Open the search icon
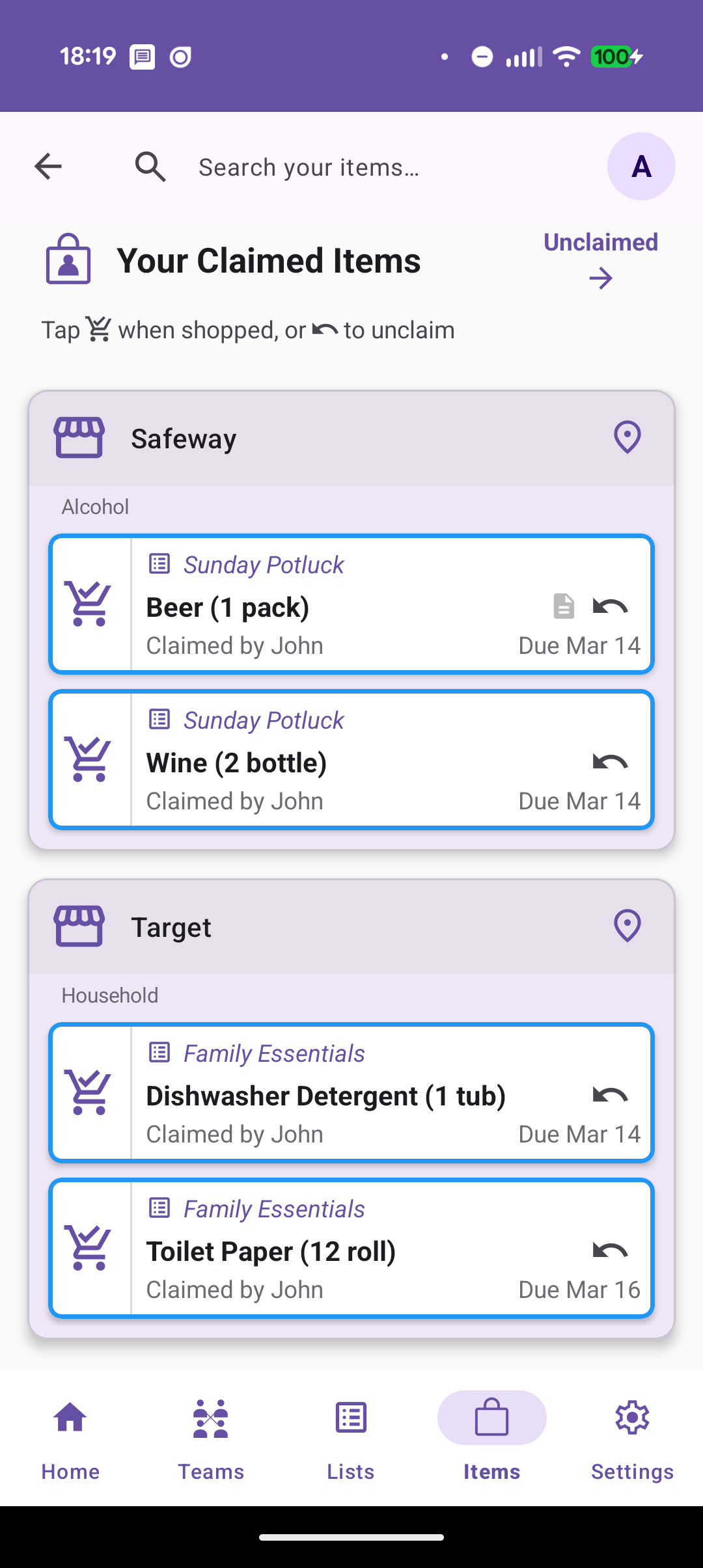 coord(150,166)
